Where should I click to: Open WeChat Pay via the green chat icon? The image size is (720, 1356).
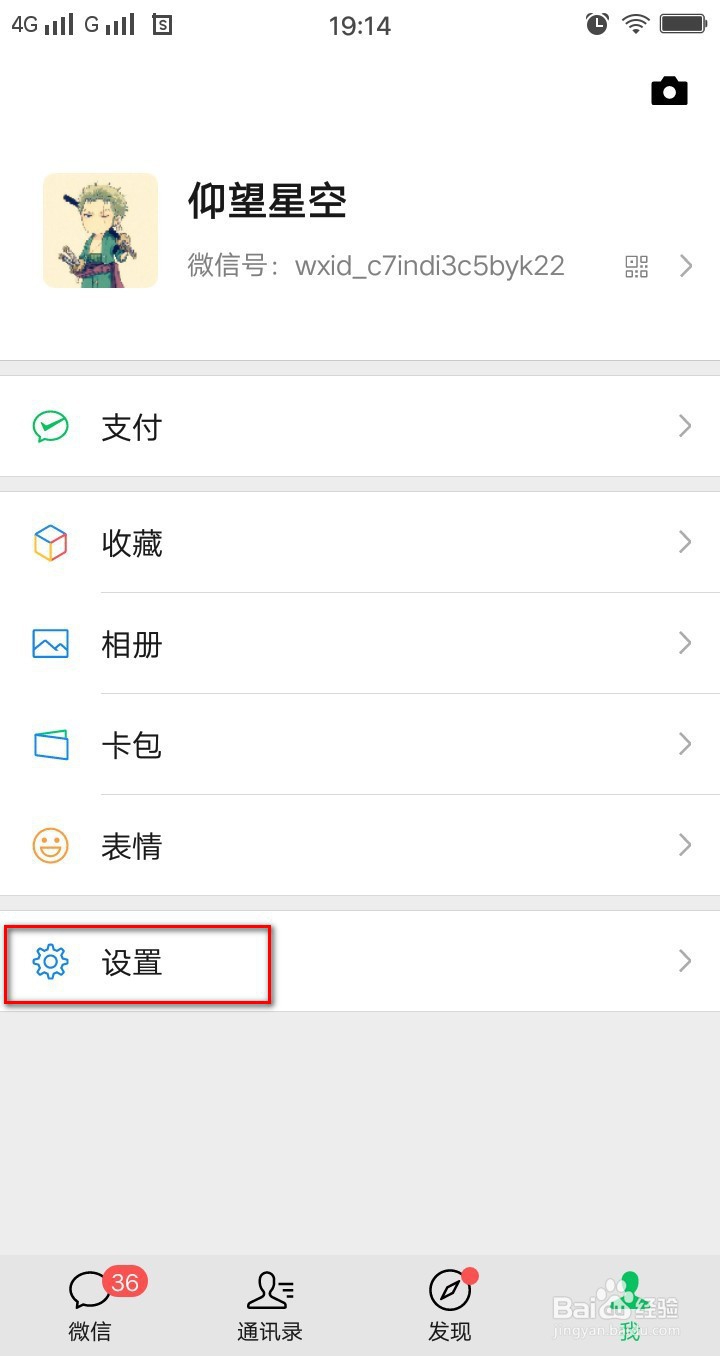coord(50,426)
